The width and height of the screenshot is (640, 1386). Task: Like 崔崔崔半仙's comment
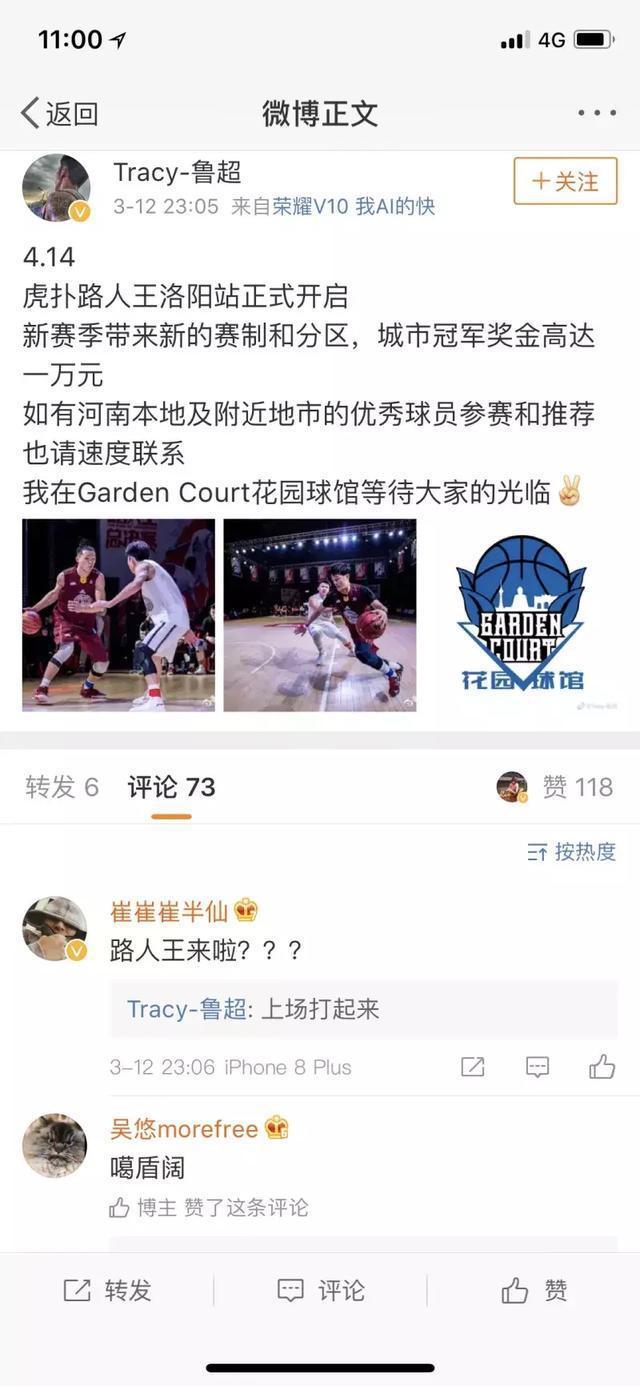click(601, 1067)
